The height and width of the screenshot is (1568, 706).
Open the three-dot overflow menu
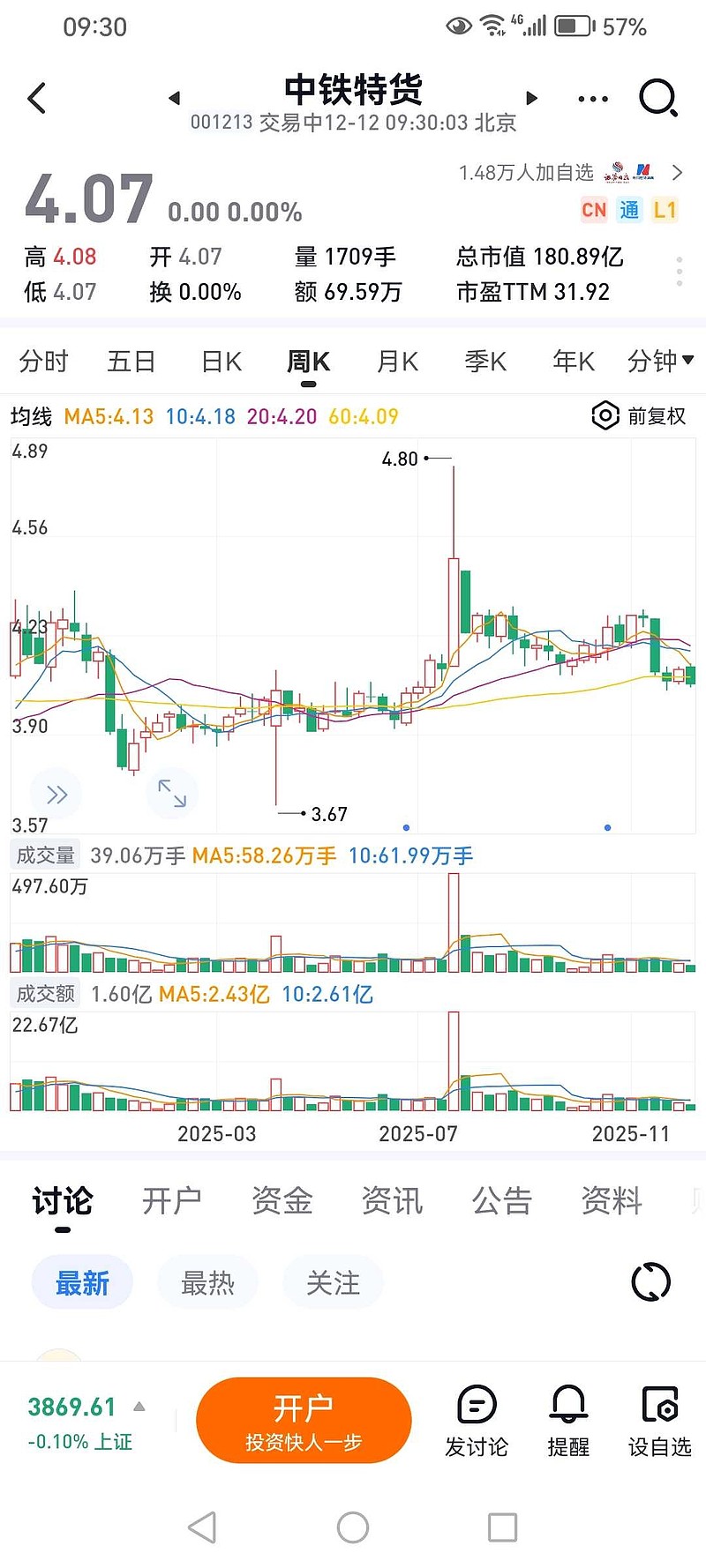point(592,99)
